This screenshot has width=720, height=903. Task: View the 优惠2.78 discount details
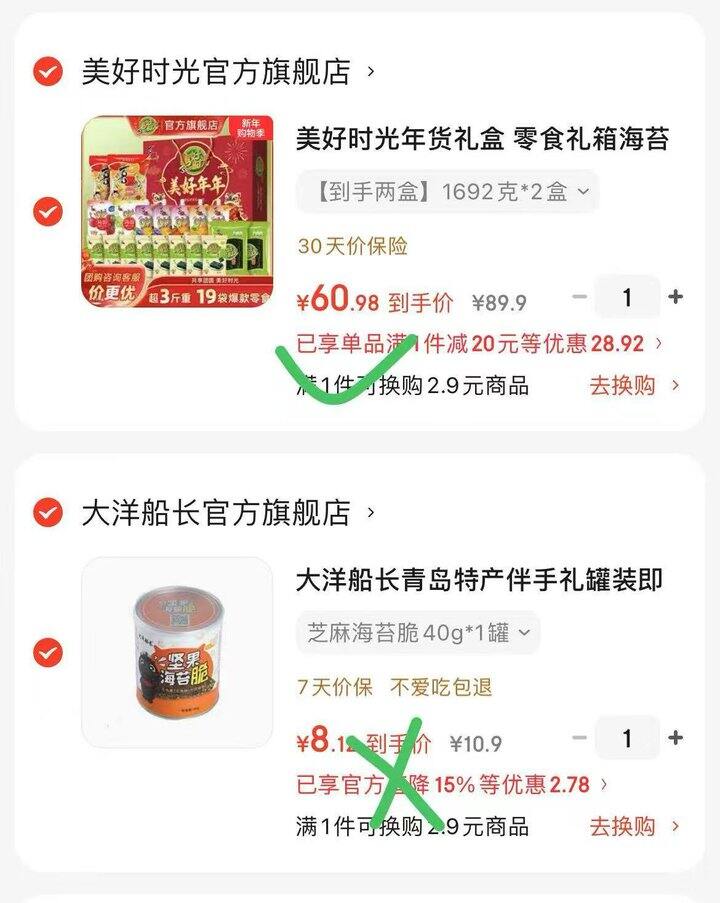pyautogui.click(x=452, y=785)
